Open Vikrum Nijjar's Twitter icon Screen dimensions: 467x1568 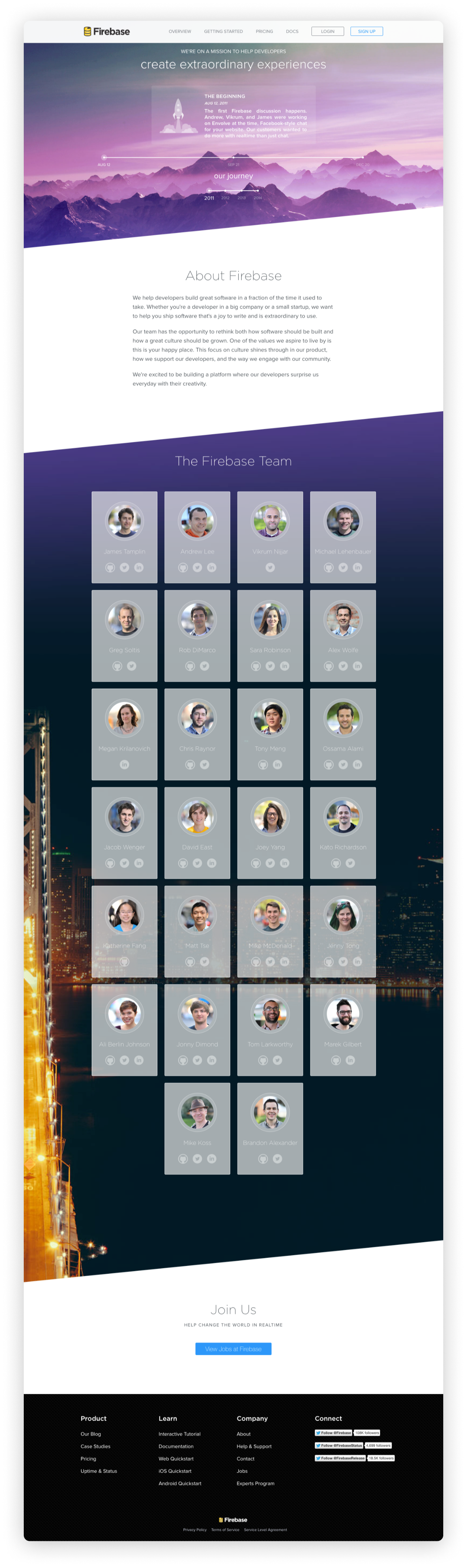pos(270,567)
